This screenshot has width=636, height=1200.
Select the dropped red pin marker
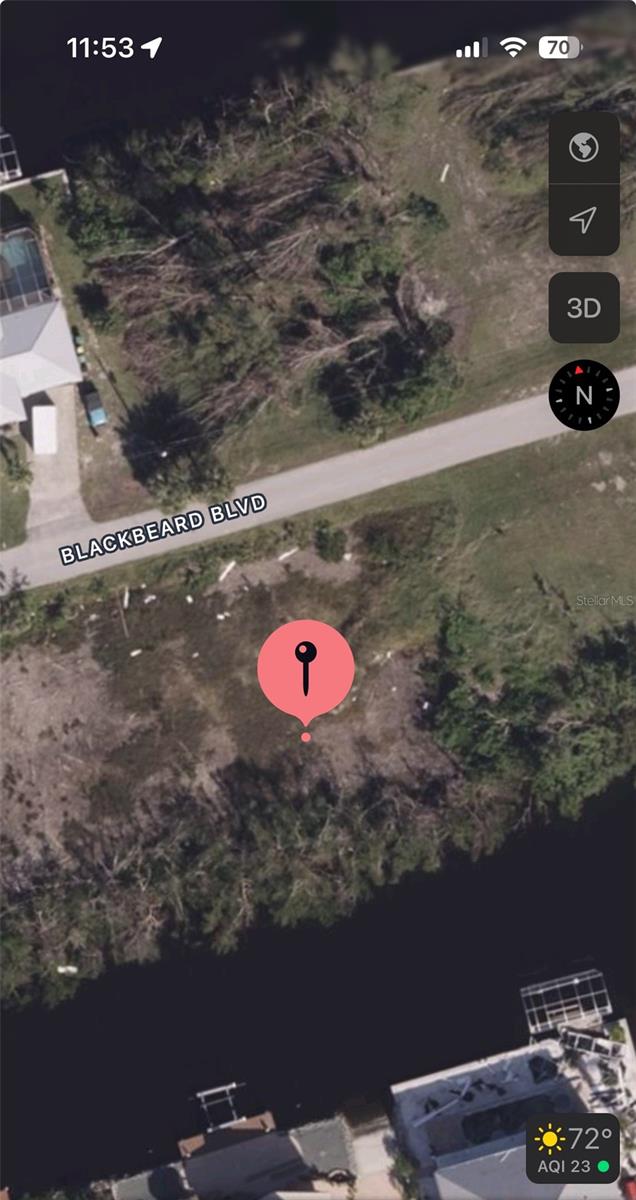pyautogui.click(x=306, y=669)
